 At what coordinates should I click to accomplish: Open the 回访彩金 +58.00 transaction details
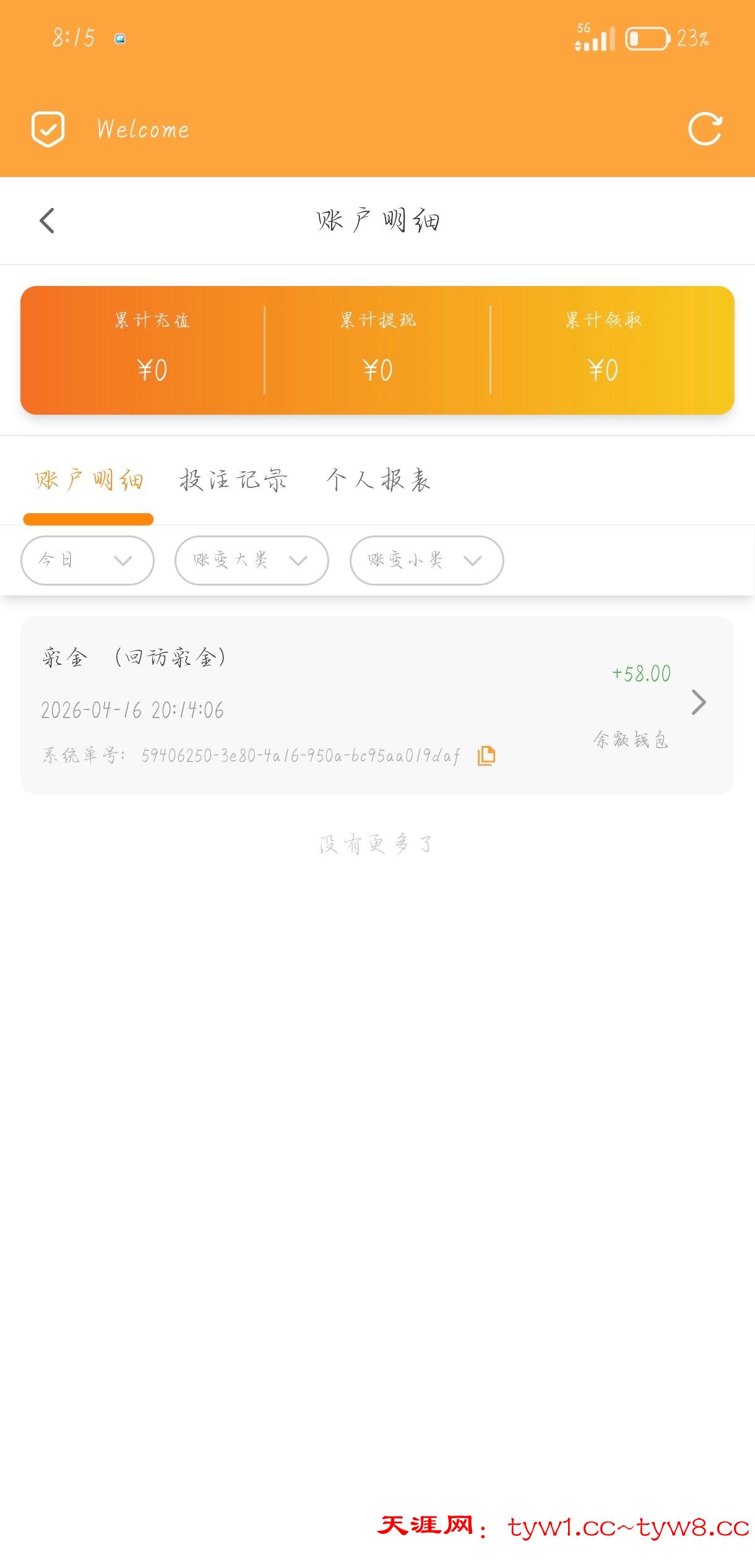[x=698, y=703]
